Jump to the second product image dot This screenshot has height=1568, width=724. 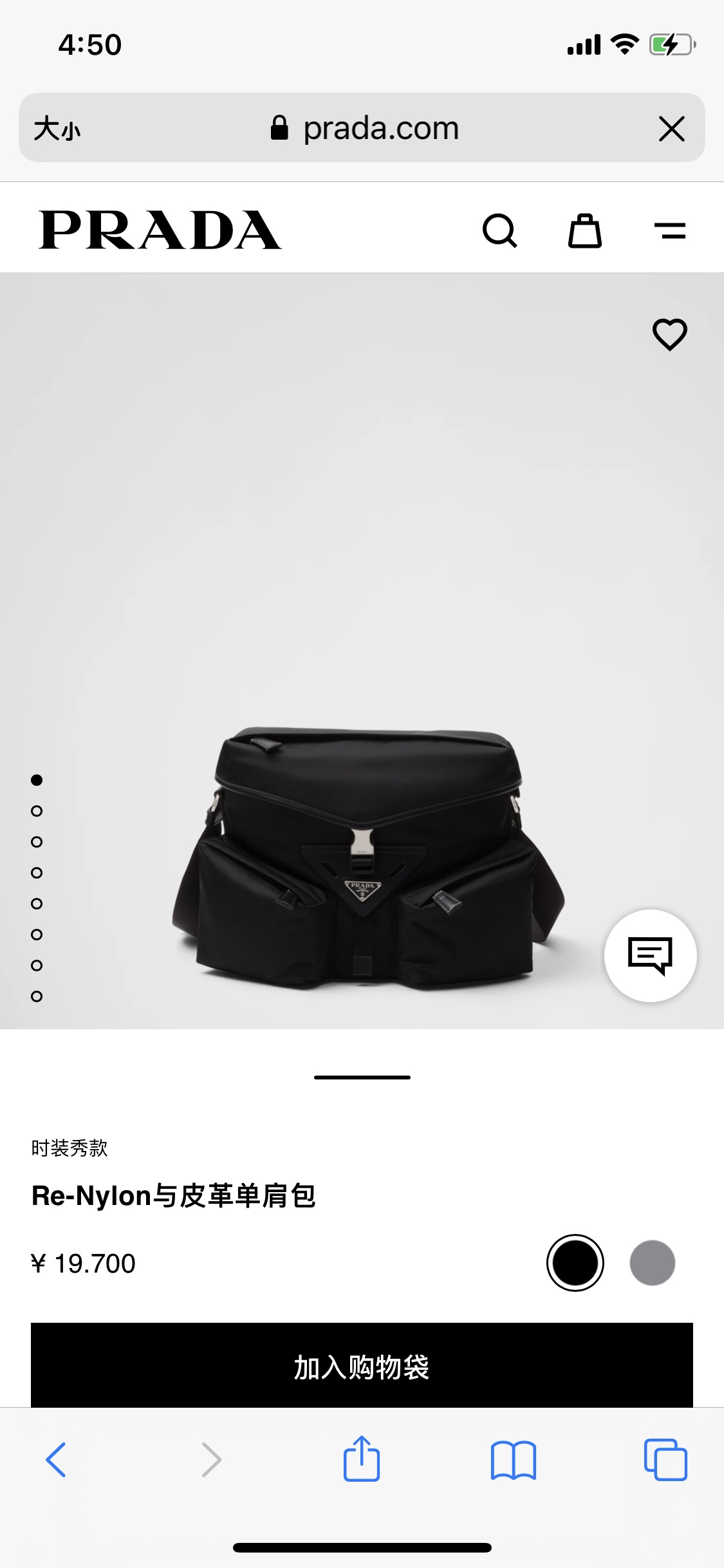pos(37,811)
